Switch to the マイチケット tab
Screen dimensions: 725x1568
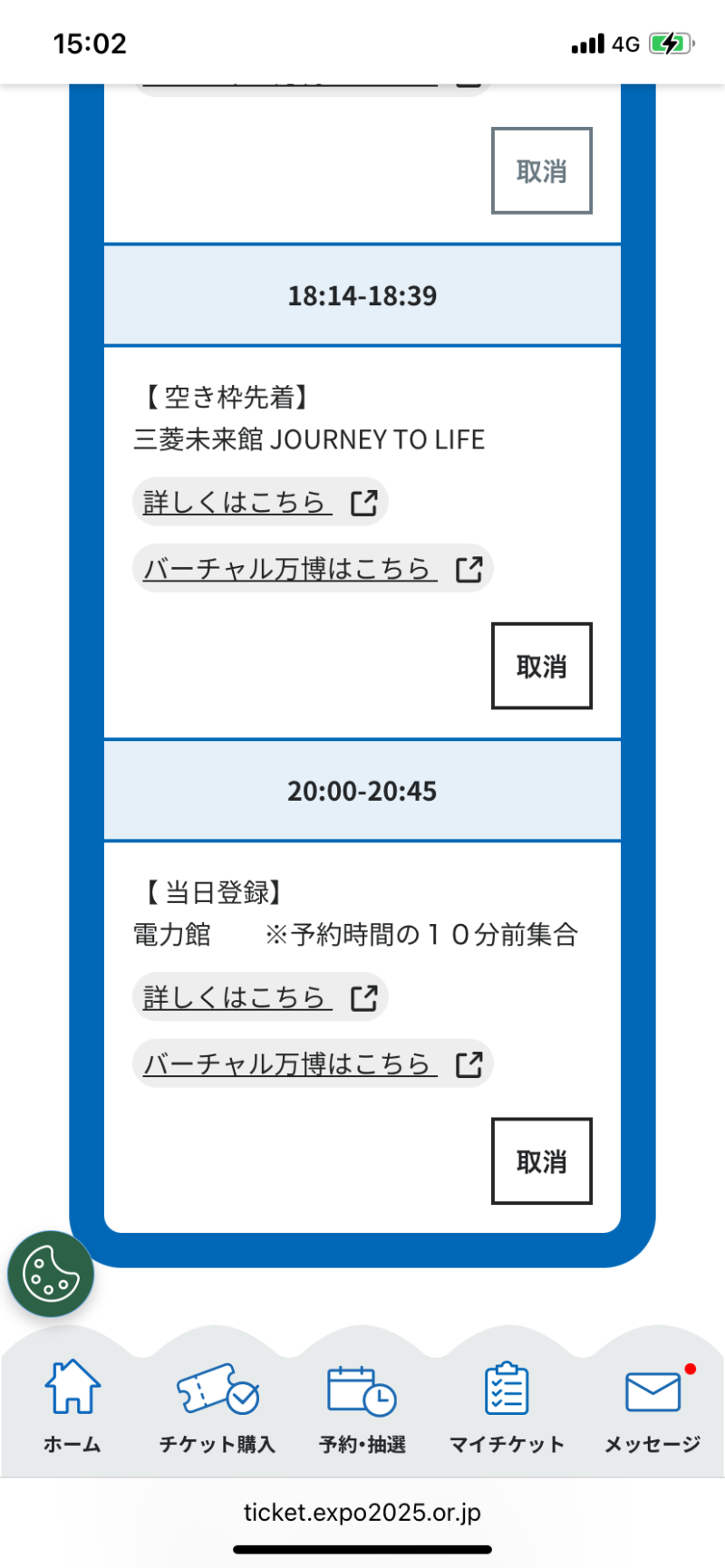tap(507, 1407)
